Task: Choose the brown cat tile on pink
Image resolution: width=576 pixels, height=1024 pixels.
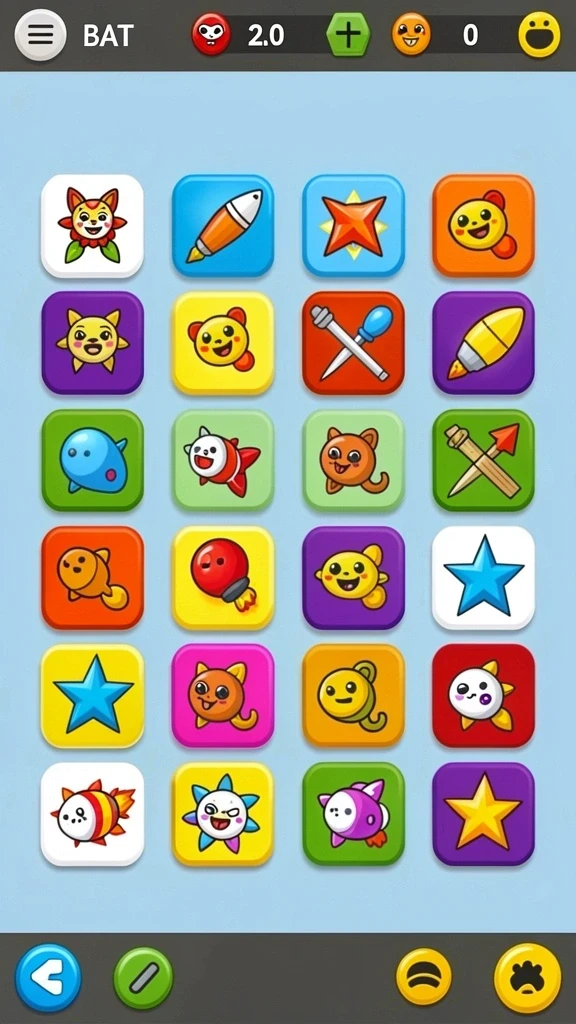Action: coord(223,696)
